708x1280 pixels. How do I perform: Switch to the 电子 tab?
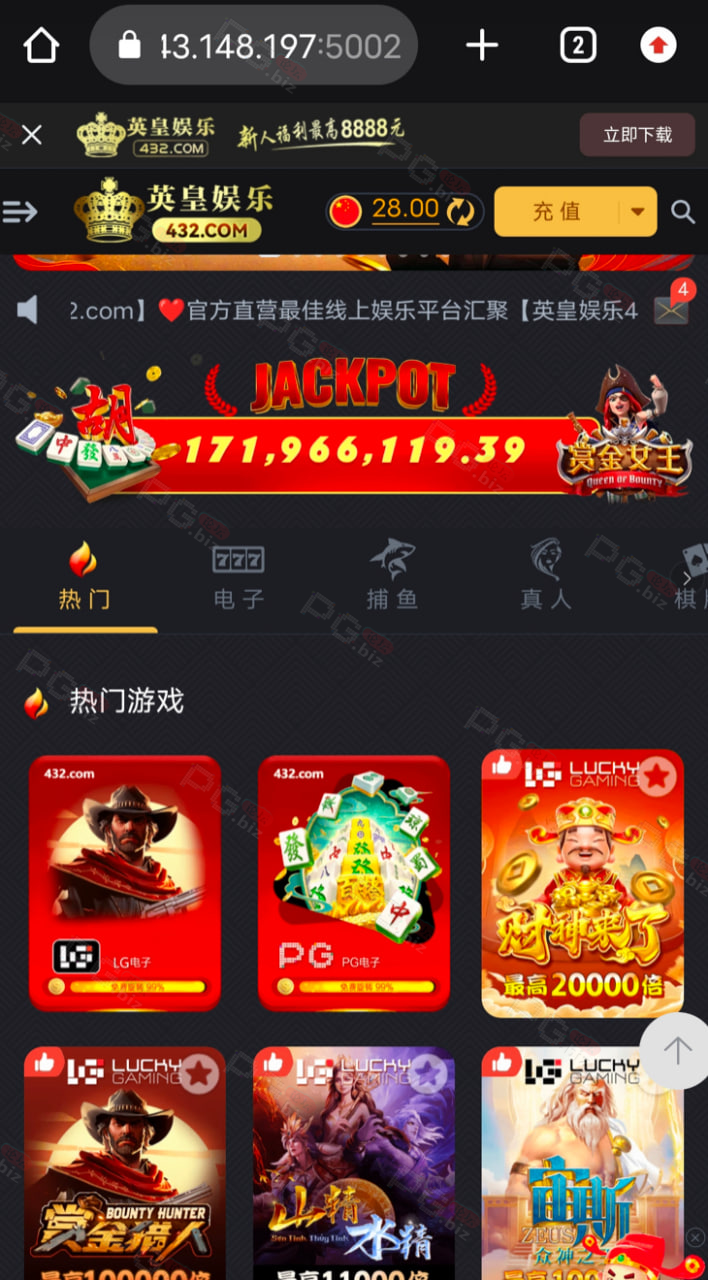coord(239,578)
